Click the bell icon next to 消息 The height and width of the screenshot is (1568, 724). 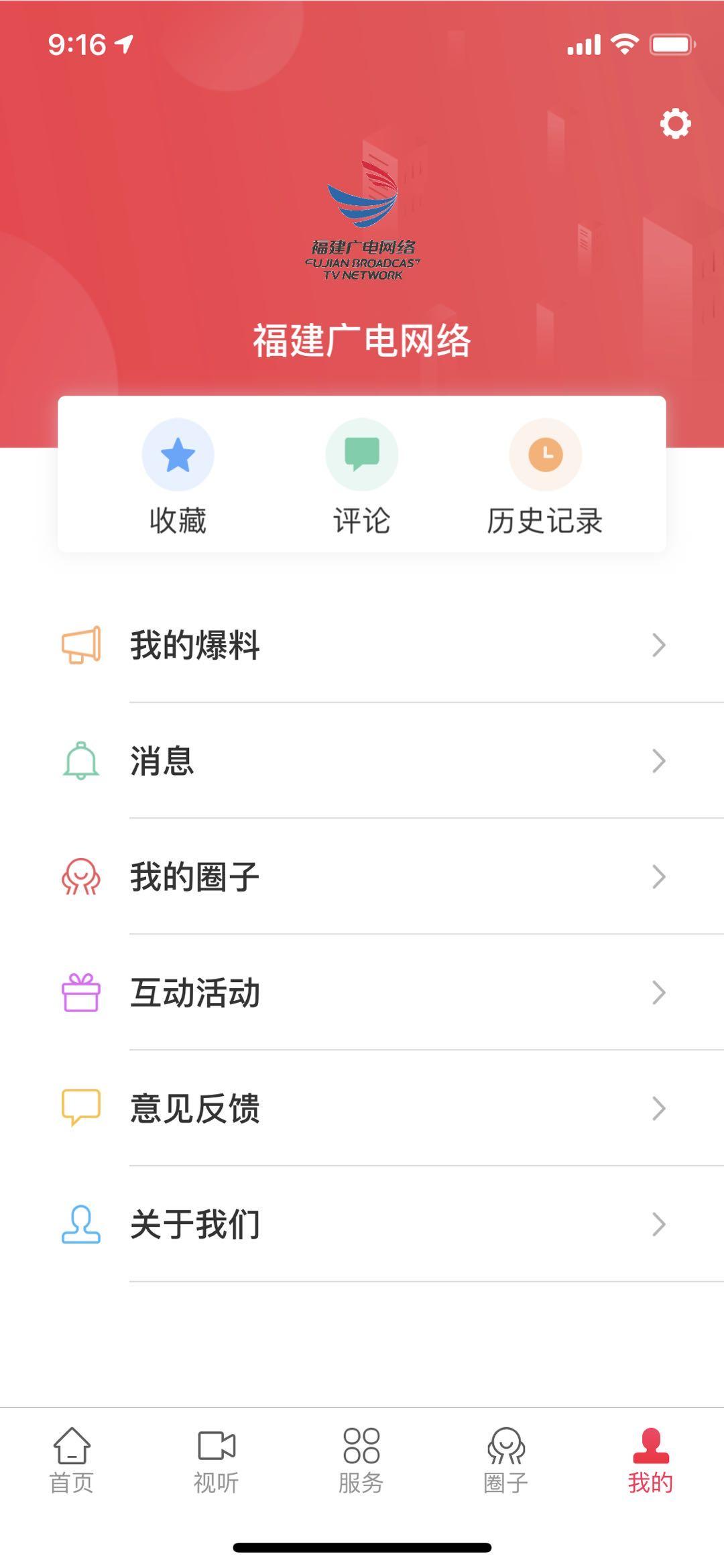pos(80,761)
